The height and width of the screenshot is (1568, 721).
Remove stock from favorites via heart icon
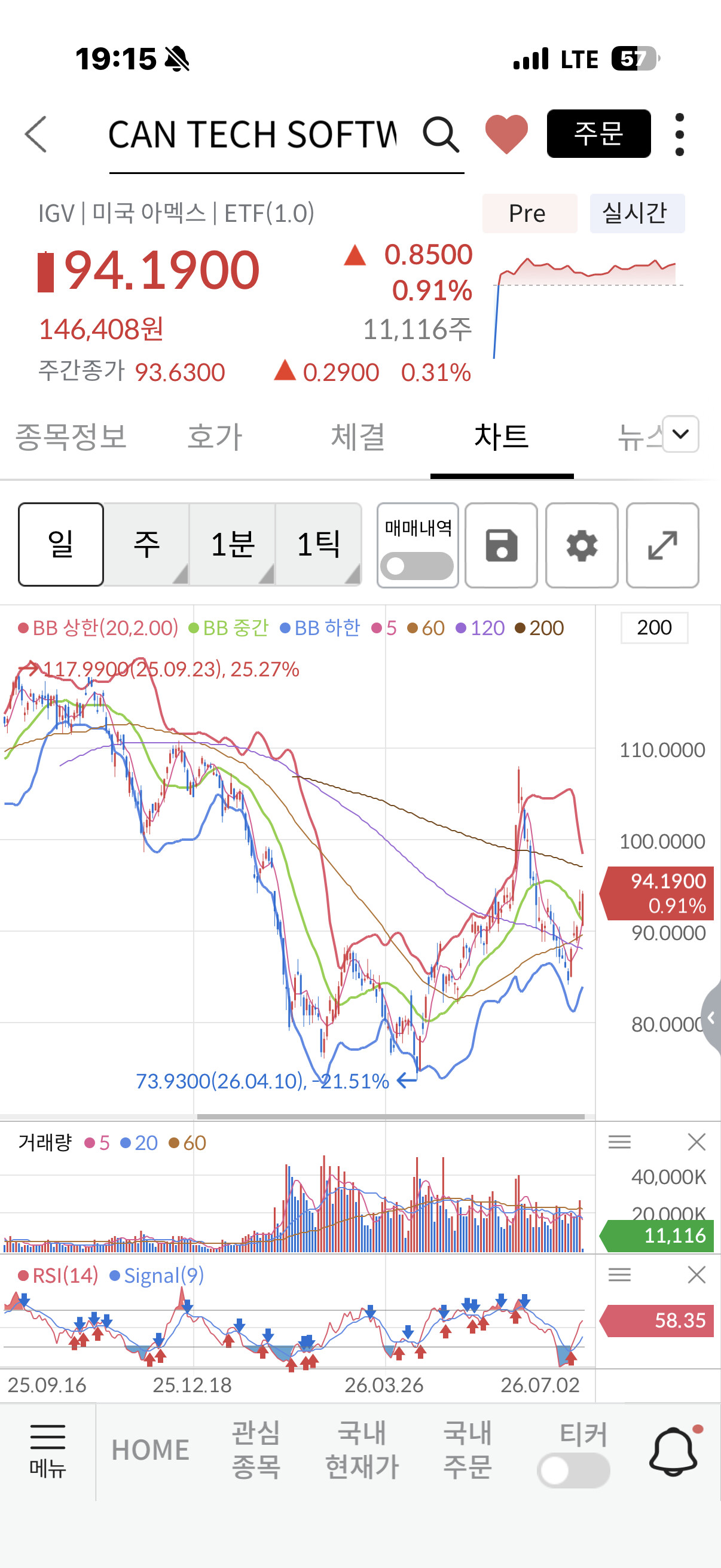[506, 134]
